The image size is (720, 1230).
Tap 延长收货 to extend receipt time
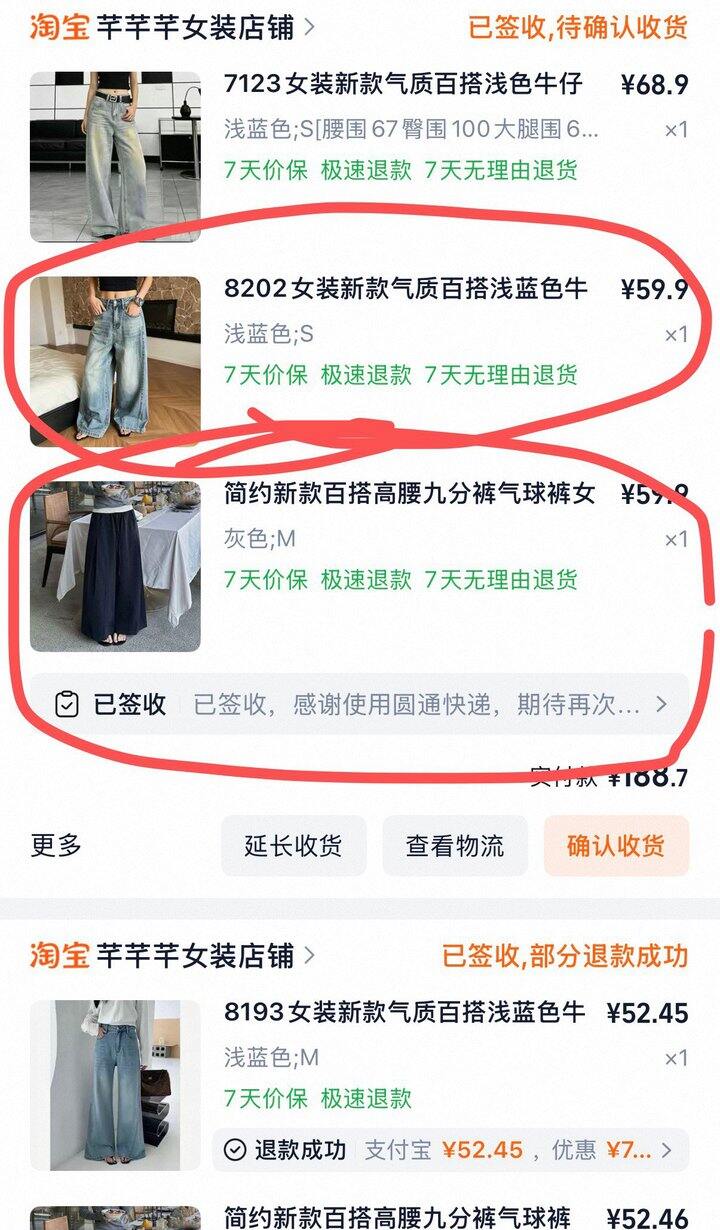pyautogui.click(x=293, y=846)
